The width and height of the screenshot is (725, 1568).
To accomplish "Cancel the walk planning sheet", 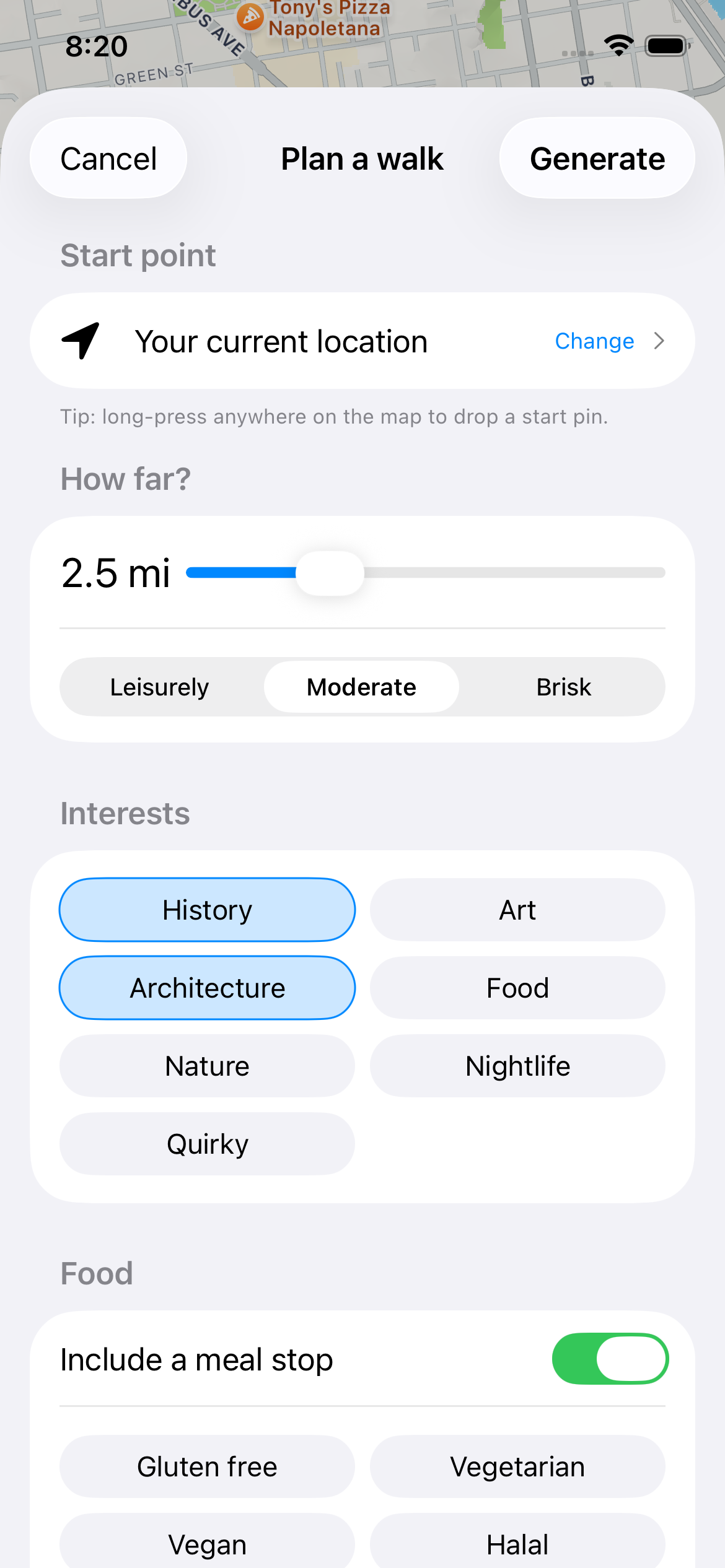I will (108, 158).
